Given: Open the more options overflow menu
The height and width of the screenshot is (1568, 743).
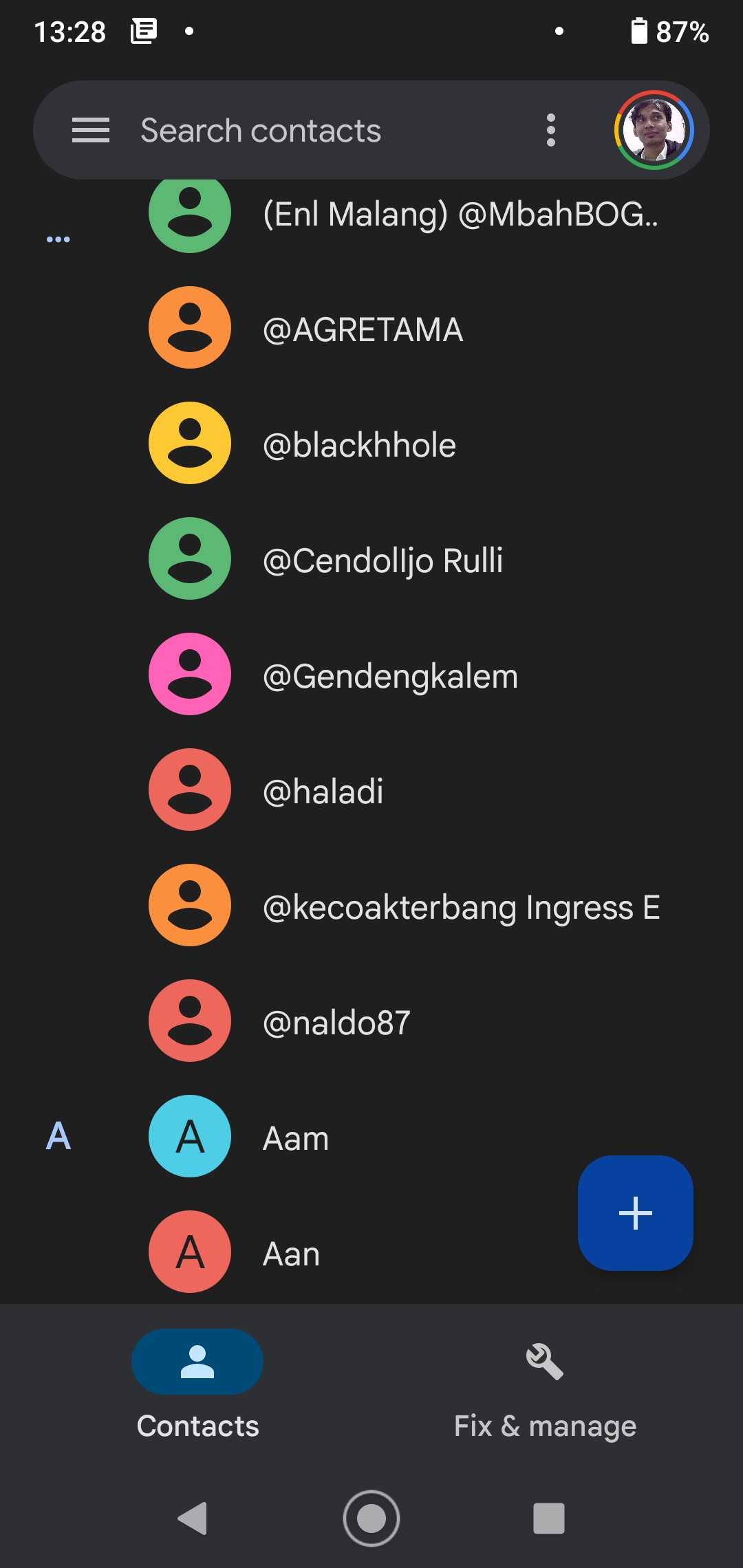Looking at the screenshot, I should click(550, 131).
